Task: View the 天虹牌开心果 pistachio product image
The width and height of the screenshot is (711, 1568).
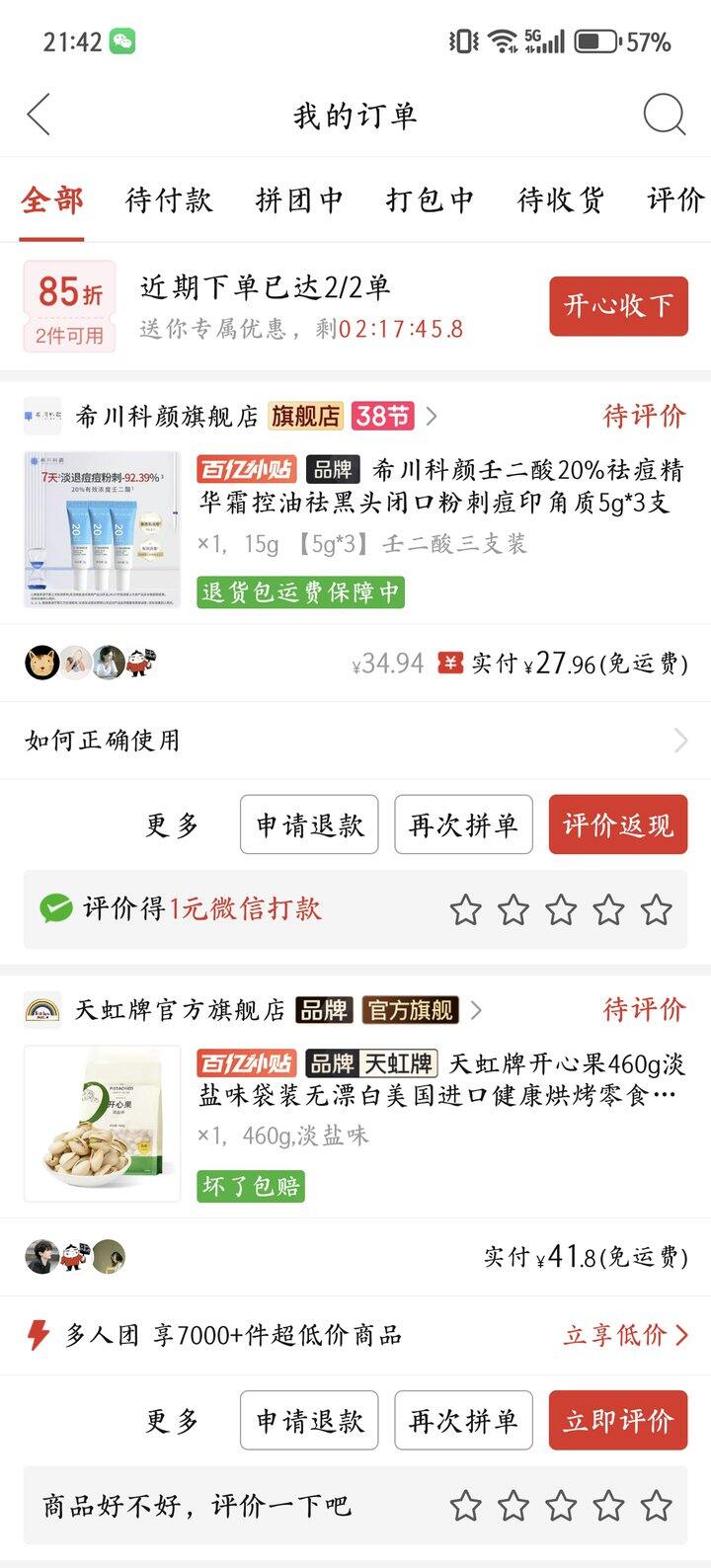Action: (x=103, y=1123)
